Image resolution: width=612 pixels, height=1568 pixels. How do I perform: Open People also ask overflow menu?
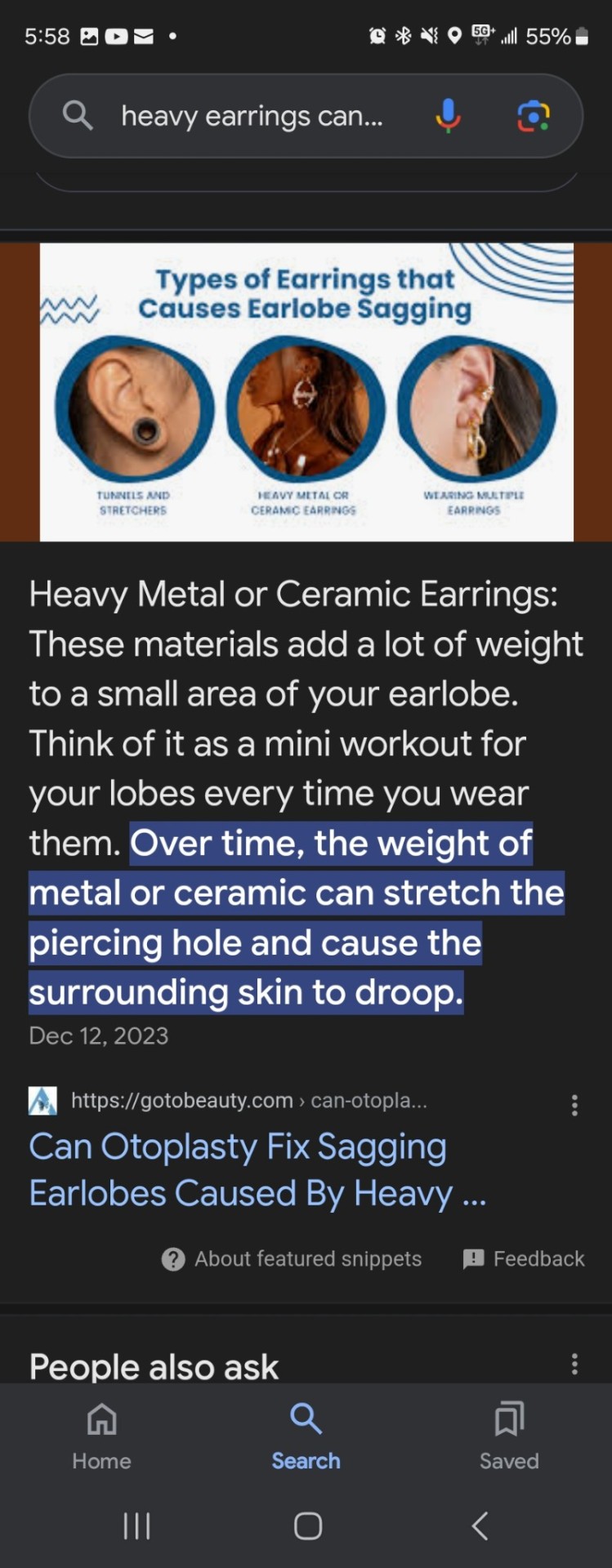pos(575,1364)
